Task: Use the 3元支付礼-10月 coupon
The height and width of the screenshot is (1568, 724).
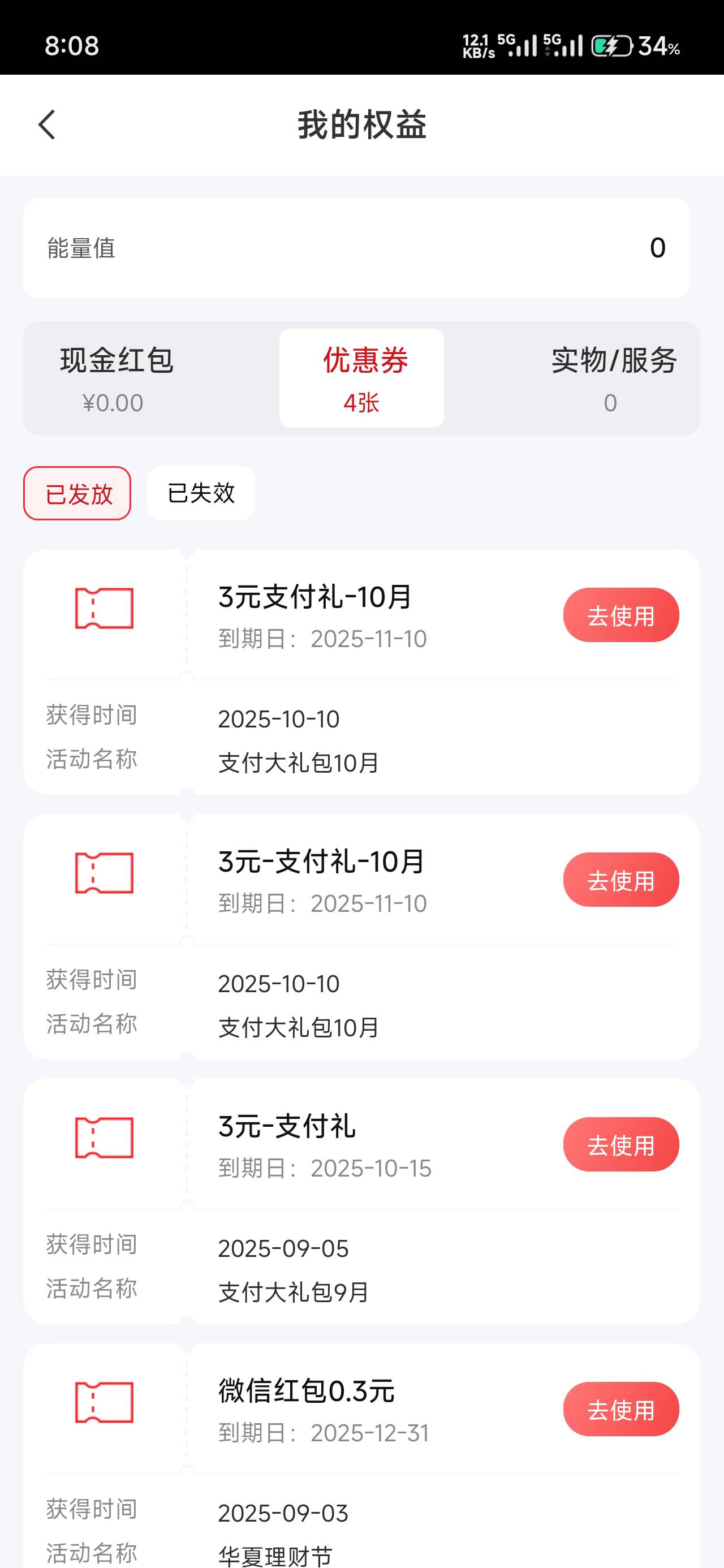Action: (x=620, y=615)
